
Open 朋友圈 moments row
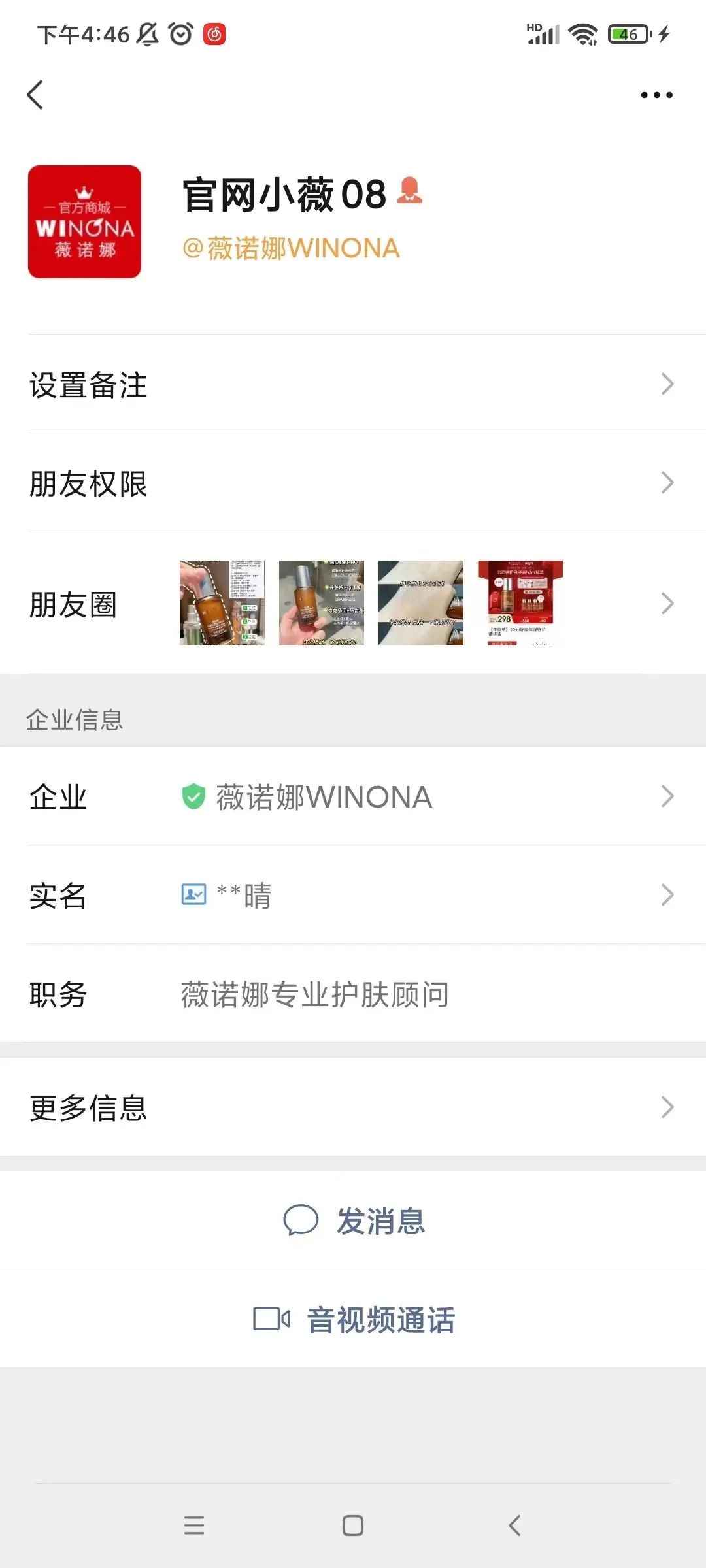pos(353,604)
